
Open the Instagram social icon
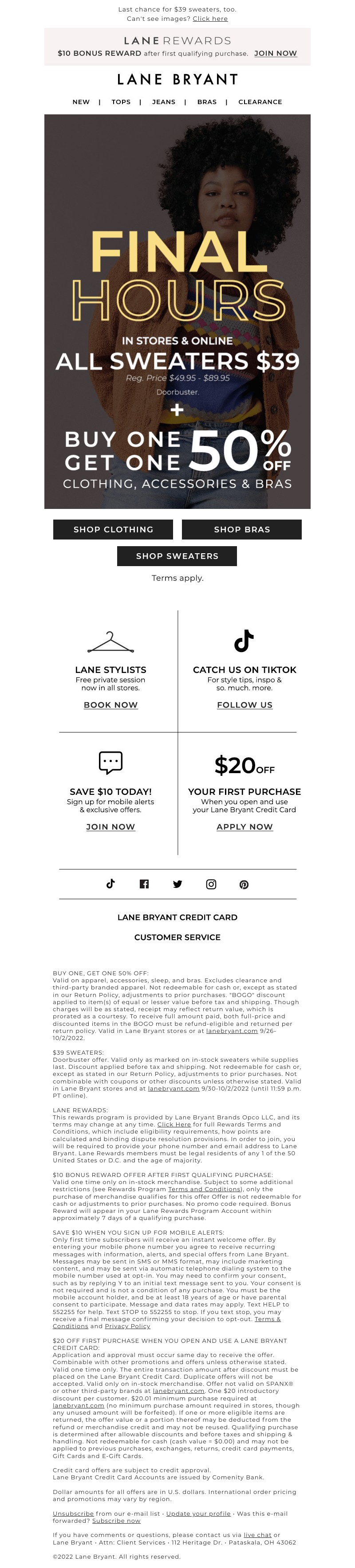pyautogui.click(x=211, y=884)
